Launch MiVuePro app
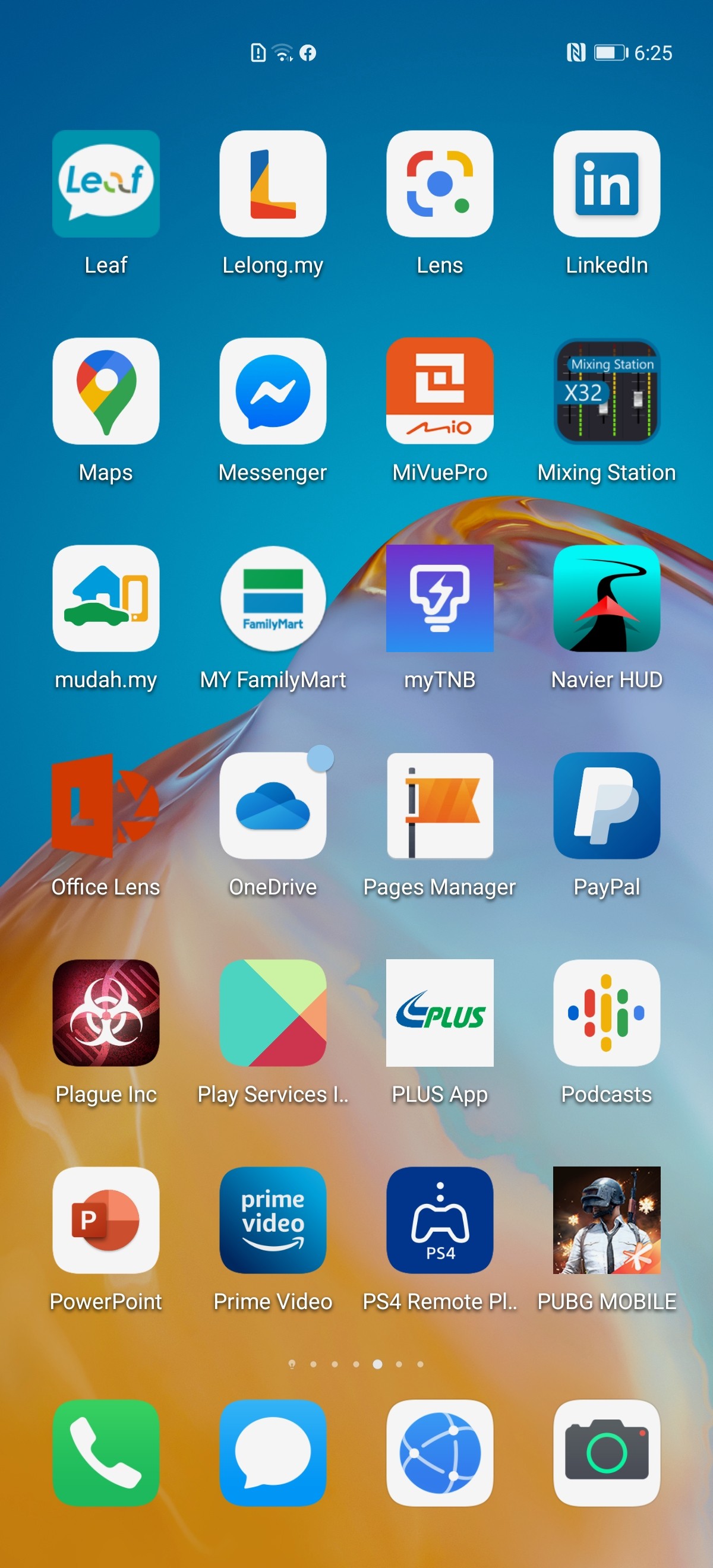Screen dimensions: 713x1568 tap(440, 391)
